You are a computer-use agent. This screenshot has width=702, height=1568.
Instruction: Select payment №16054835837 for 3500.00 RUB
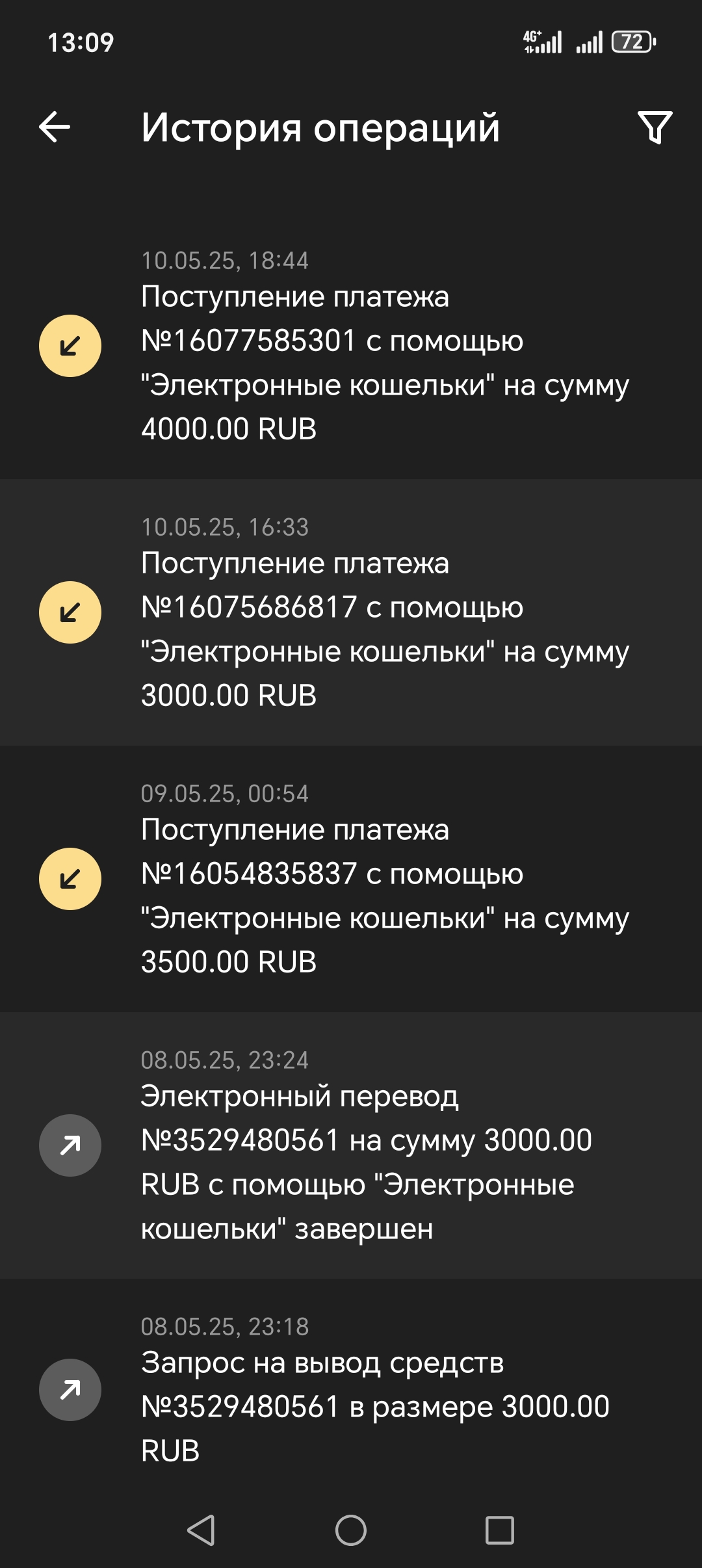[351, 879]
